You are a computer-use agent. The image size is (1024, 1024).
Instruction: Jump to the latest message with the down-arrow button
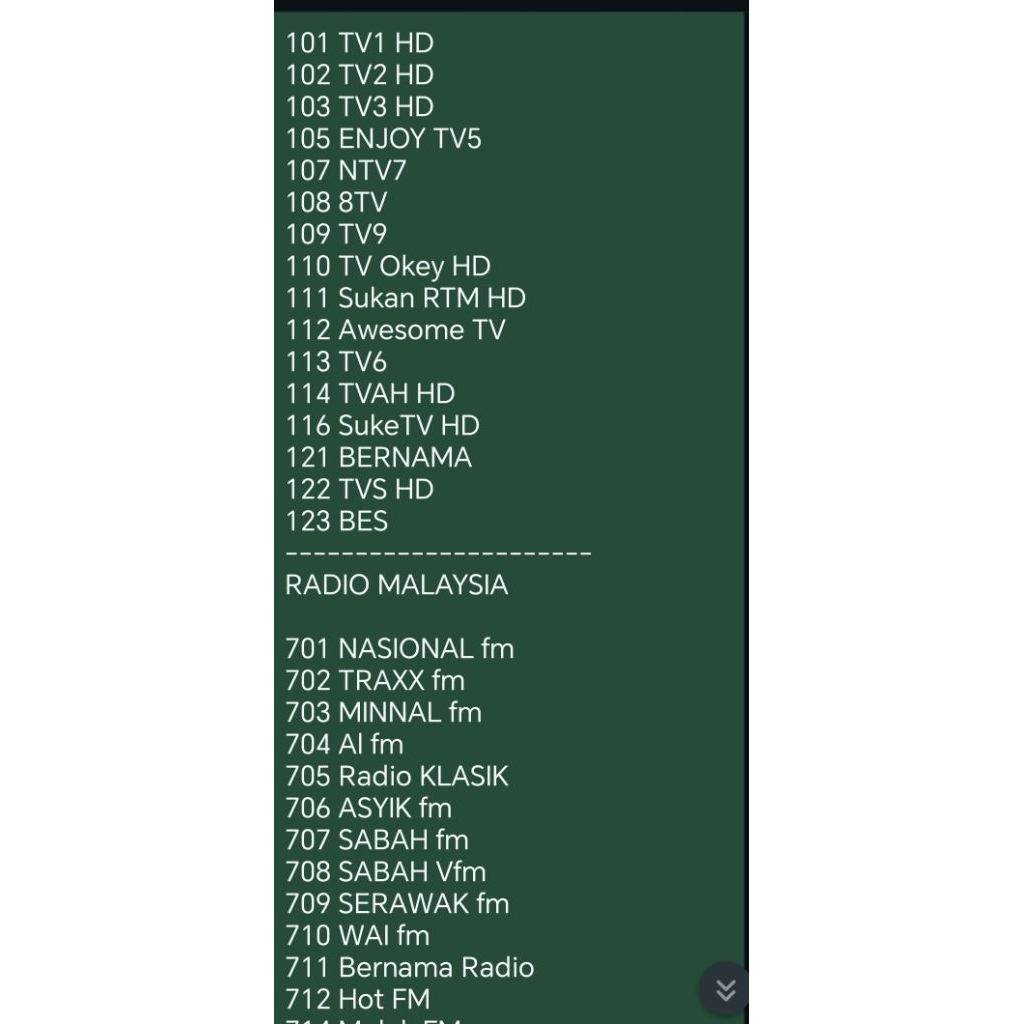coord(725,989)
